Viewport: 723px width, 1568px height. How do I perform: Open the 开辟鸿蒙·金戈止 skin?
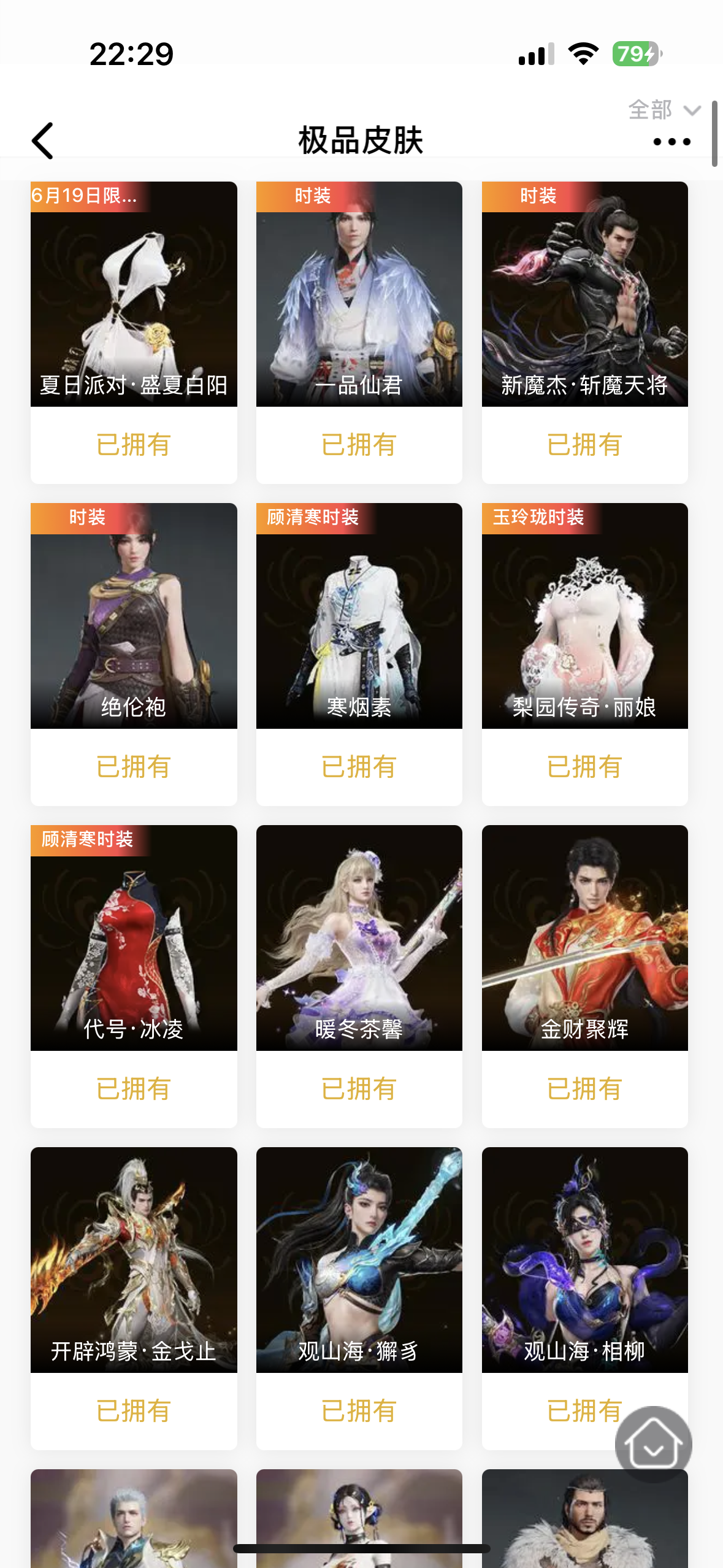click(134, 1259)
